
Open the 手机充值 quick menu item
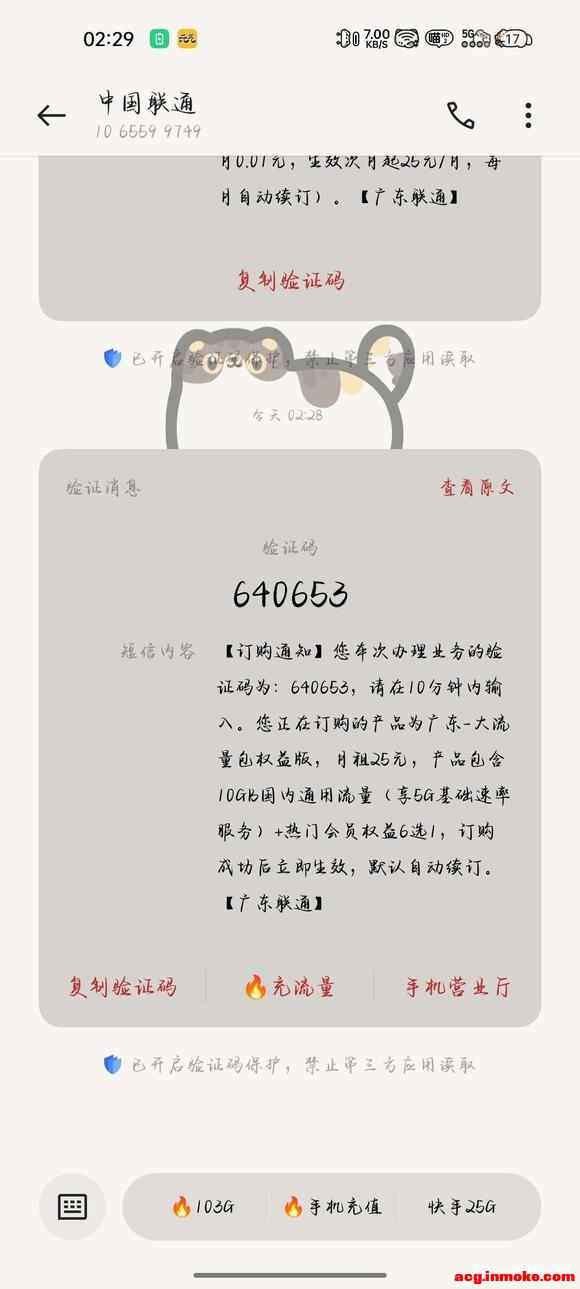[333, 1207]
